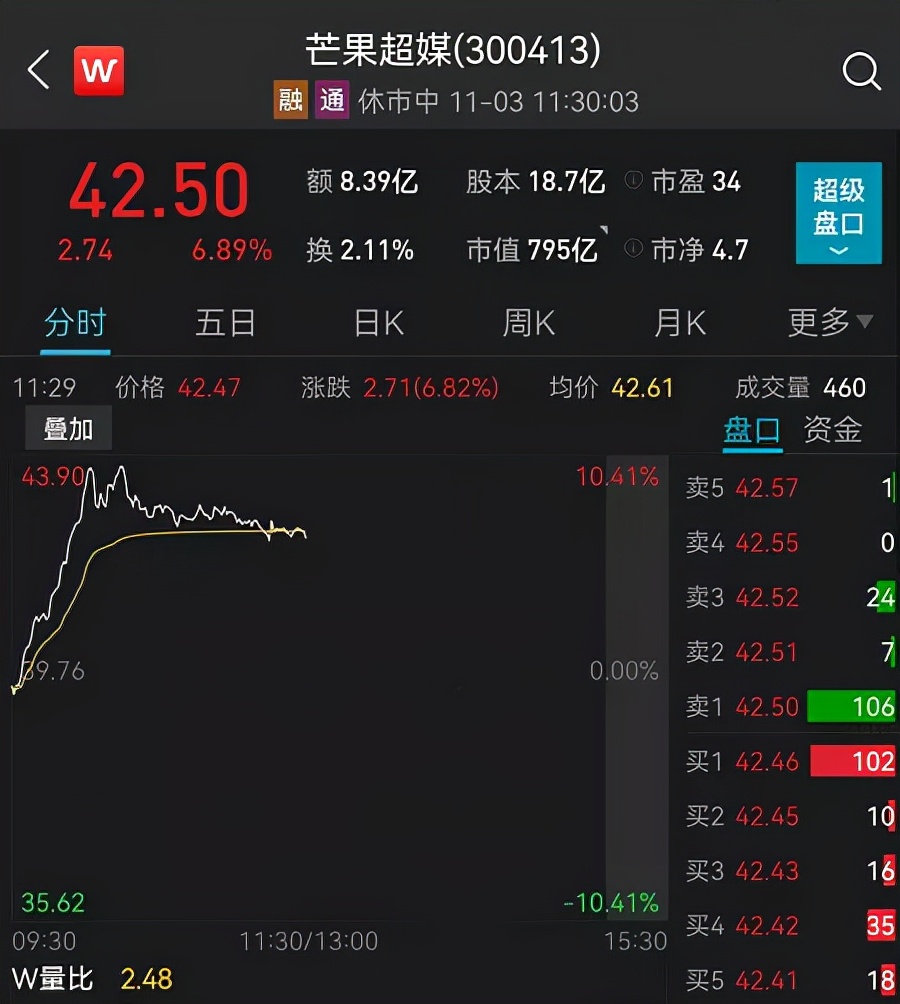
Task: Open the 周K weekly chart tab
Action: pos(527,322)
